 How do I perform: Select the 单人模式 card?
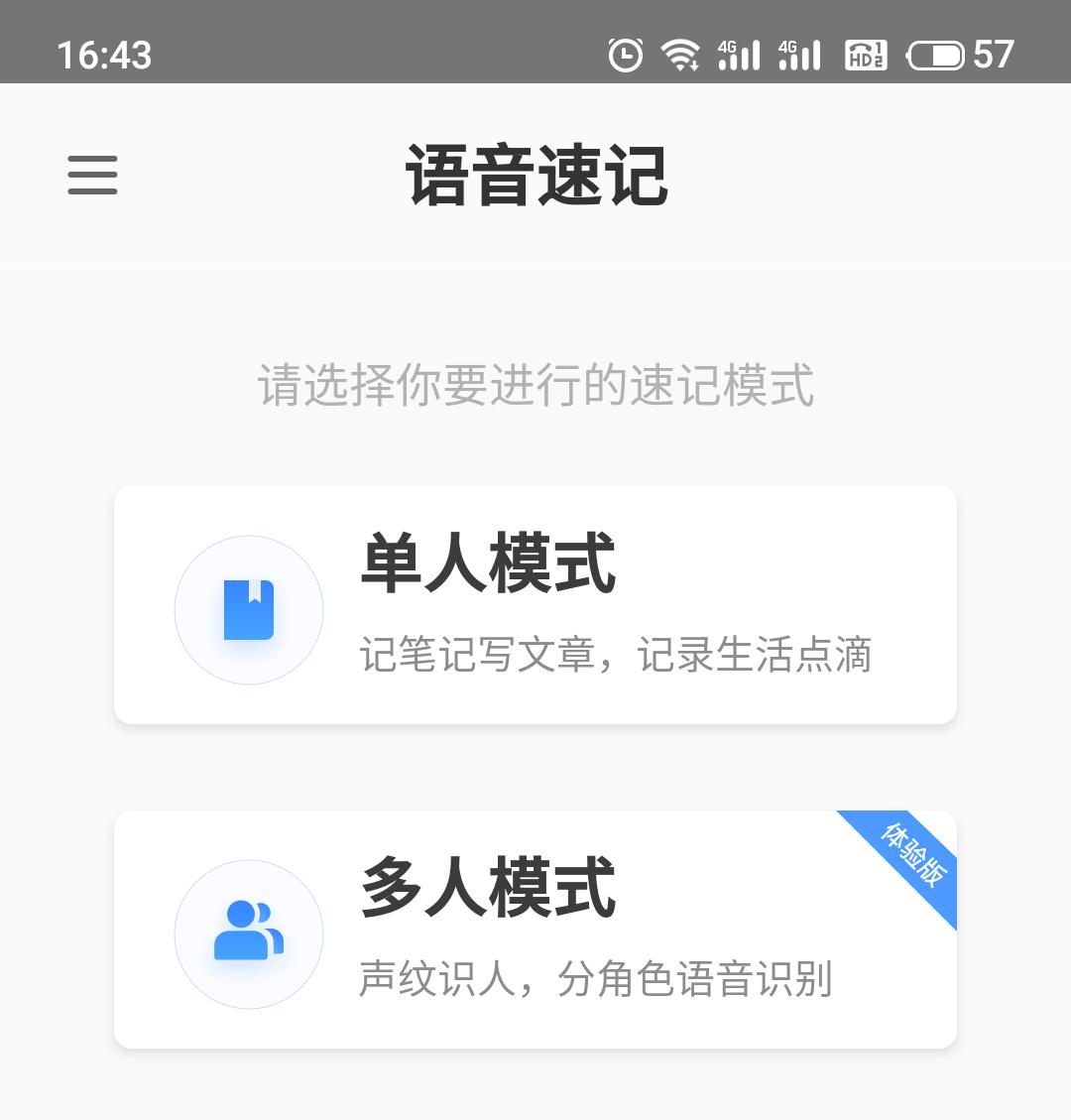[535, 606]
